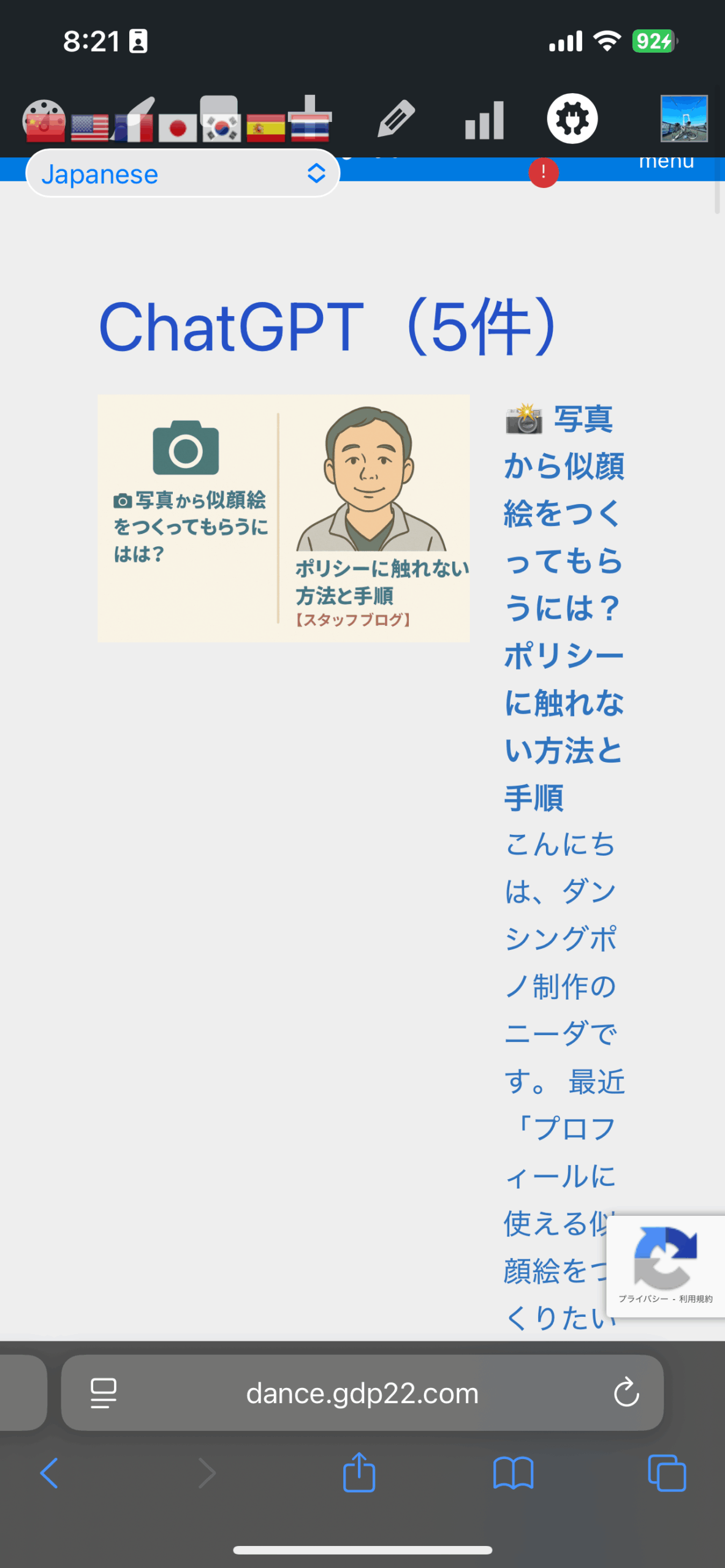Switch language with the US flag
Screen dimensions: 725x1568
(89, 128)
